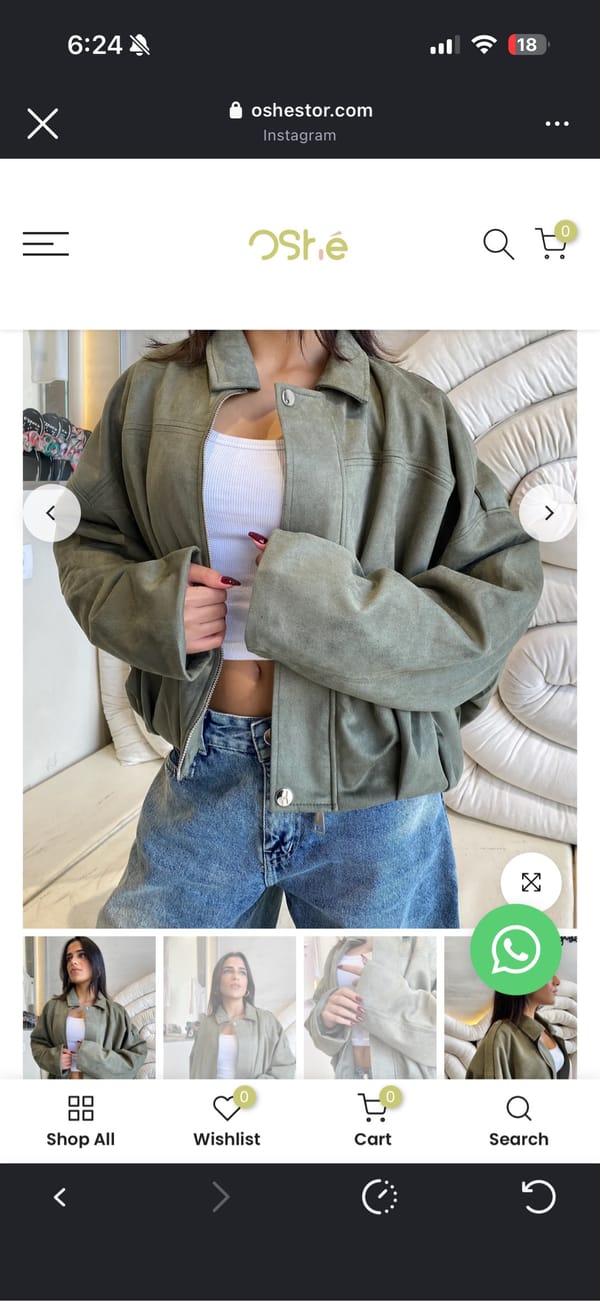Open the browser overflow menu
The height and width of the screenshot is (1301, 600).
(x=557, y=124)
